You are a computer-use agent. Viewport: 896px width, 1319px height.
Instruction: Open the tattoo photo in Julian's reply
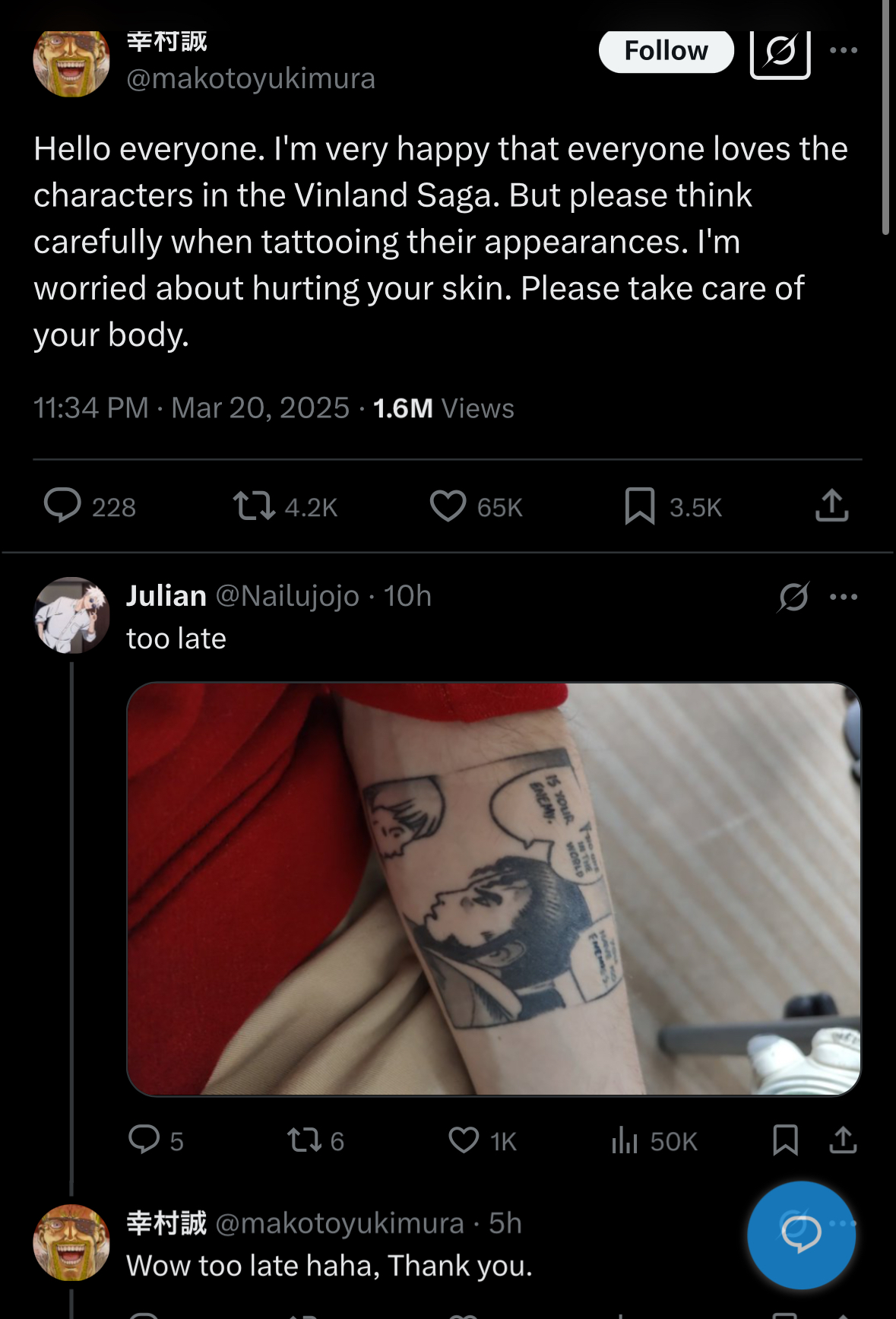493,888
